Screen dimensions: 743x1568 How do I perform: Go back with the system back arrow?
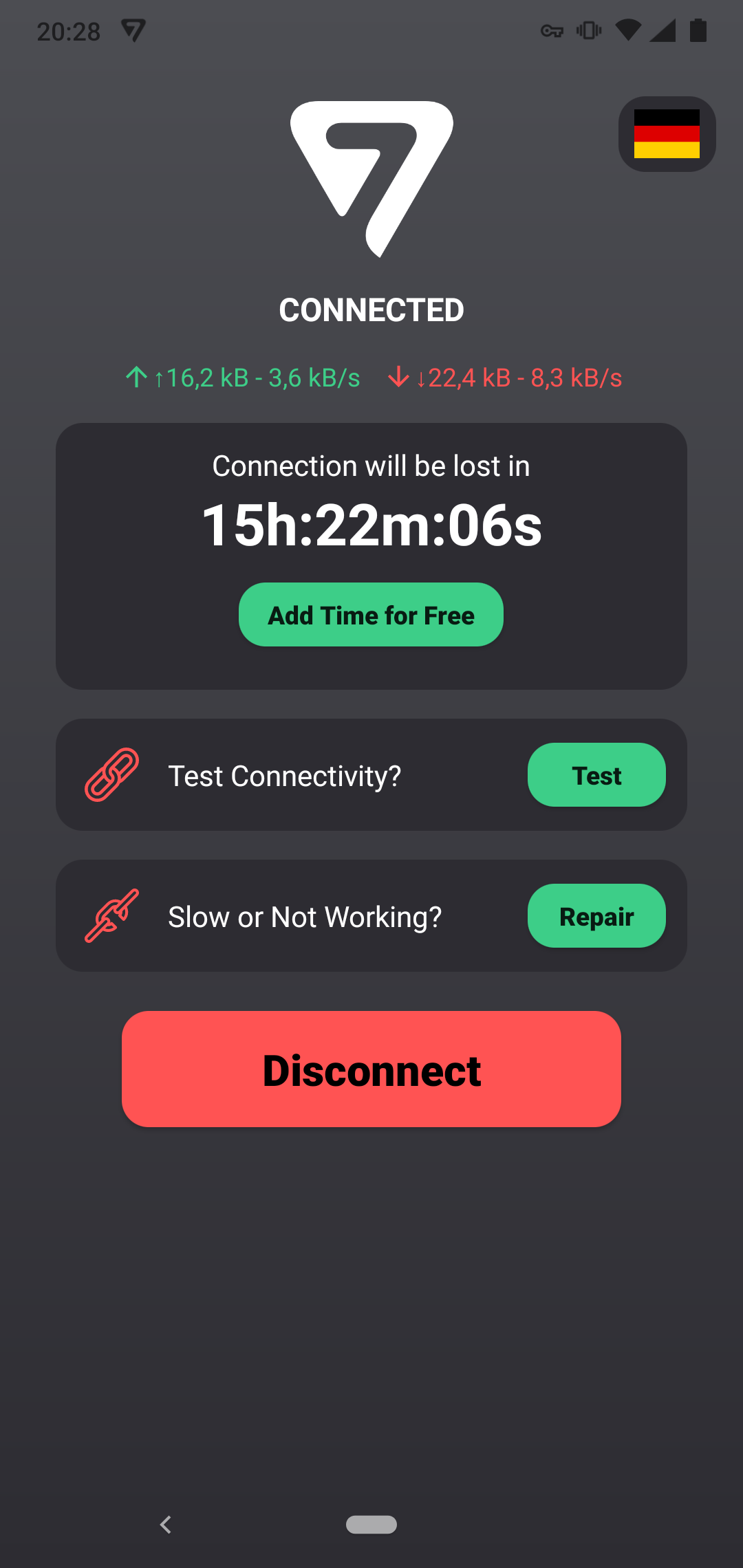(x=166, y=1525)
